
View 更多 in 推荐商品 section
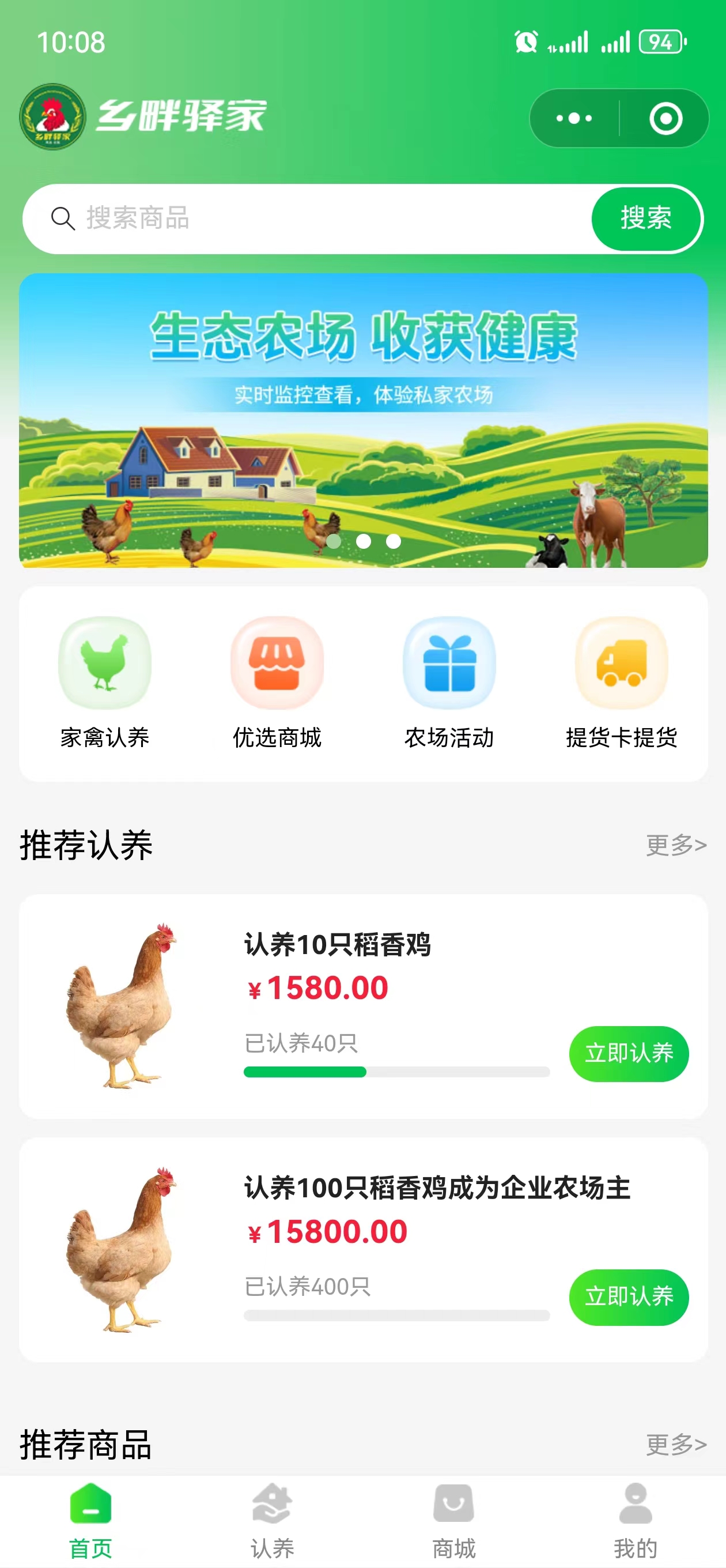click(675, 1444)
